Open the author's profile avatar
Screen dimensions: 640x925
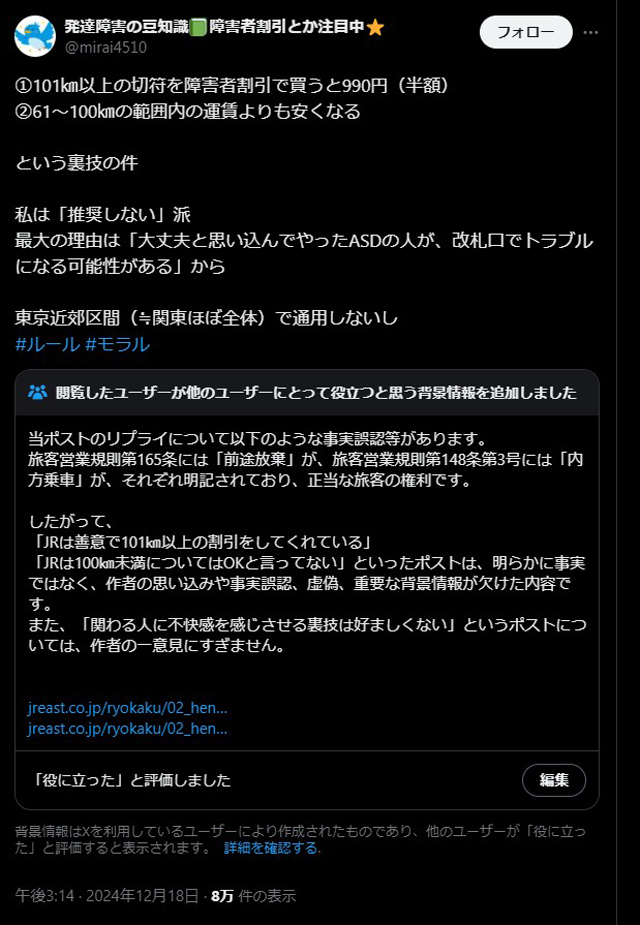(x=34, y=35)
